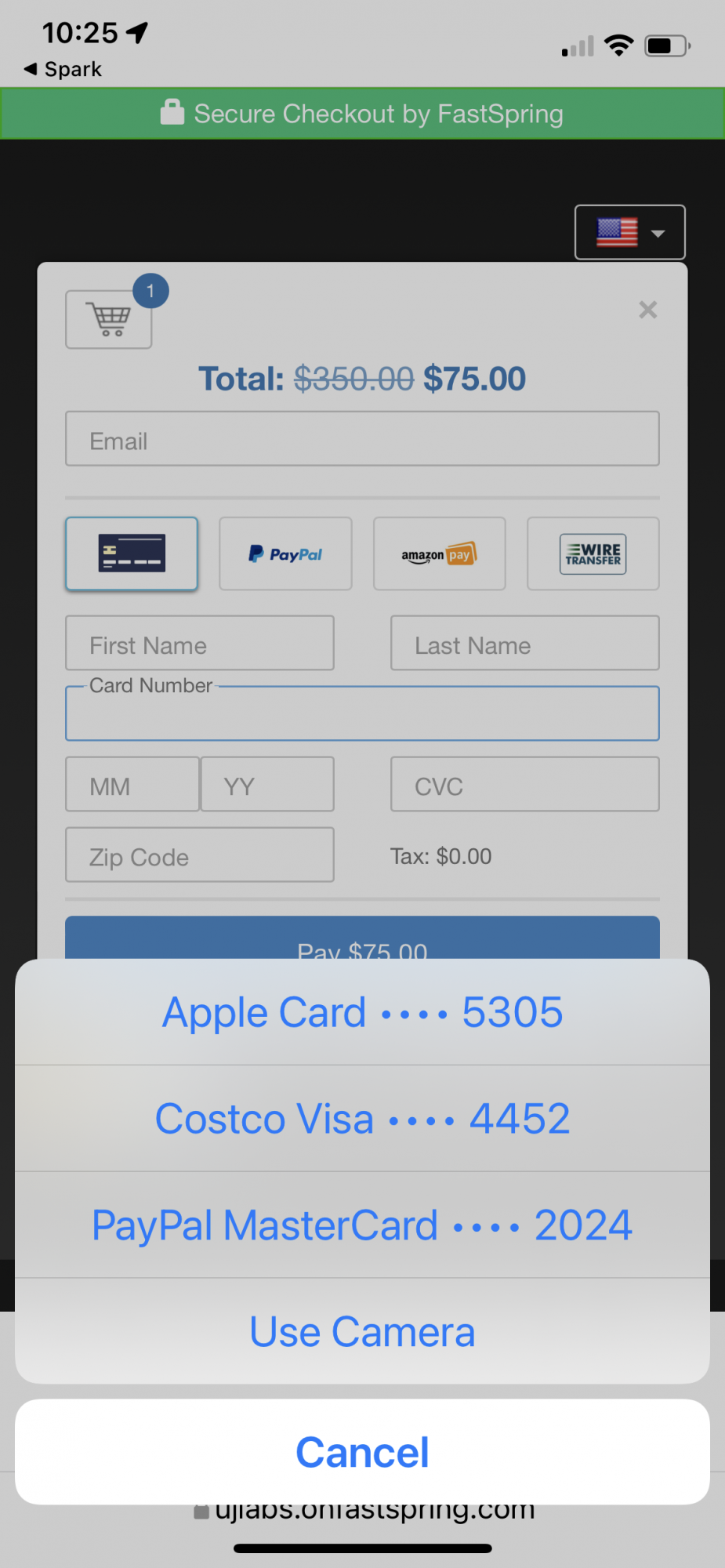Tap the First Name field
The image size is (725, 1568).
[200, 644]
